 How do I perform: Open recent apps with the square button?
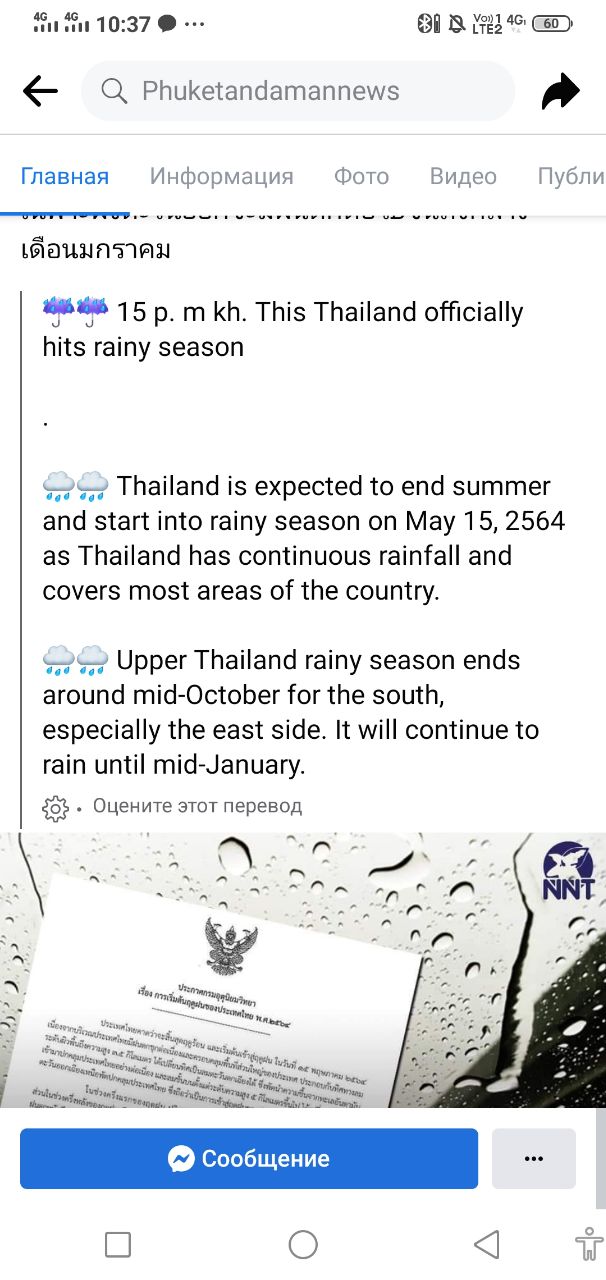[x=118, y=1245]
